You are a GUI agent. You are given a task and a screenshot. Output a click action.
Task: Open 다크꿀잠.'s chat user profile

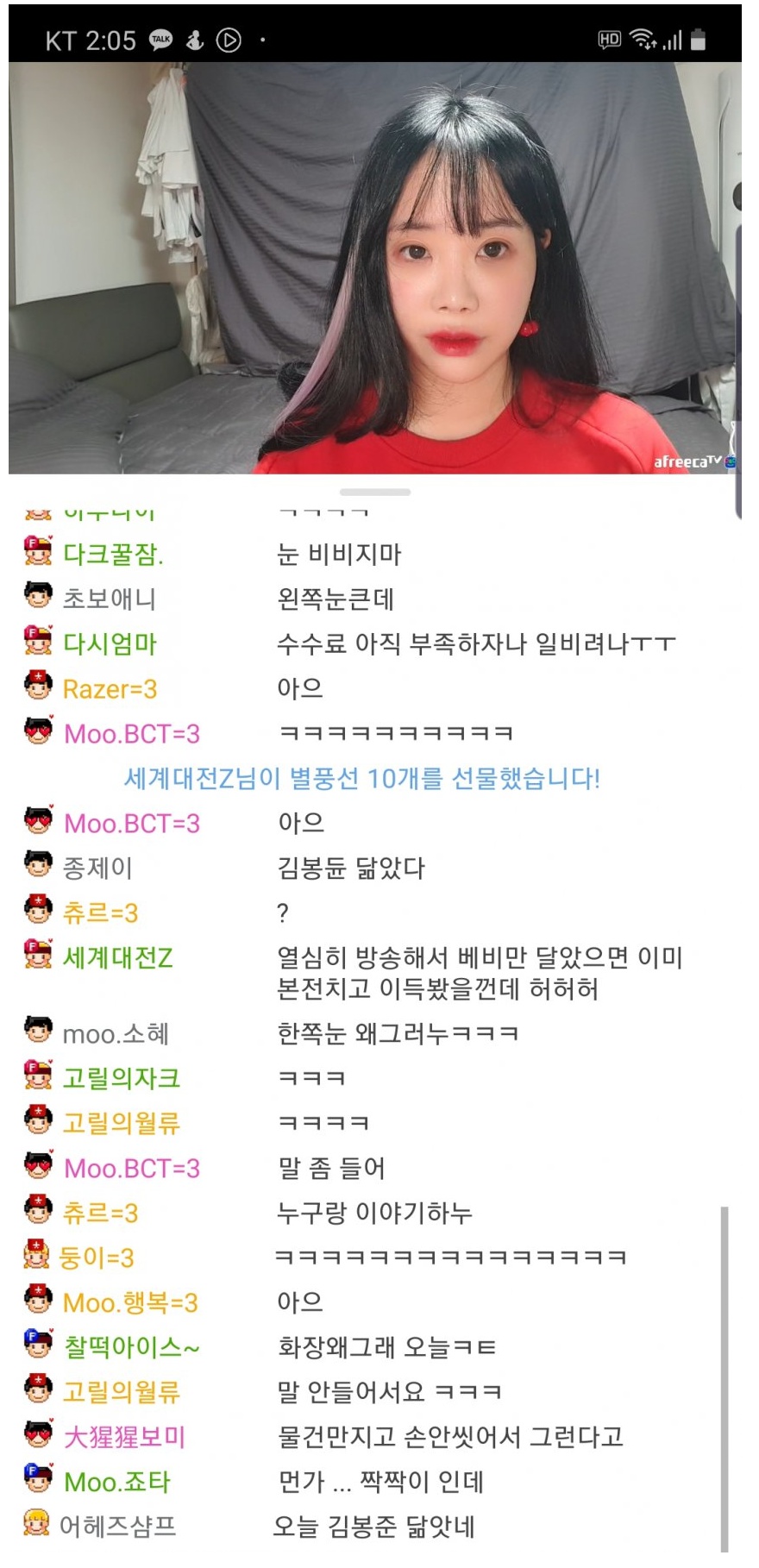[x=112, y=554]
